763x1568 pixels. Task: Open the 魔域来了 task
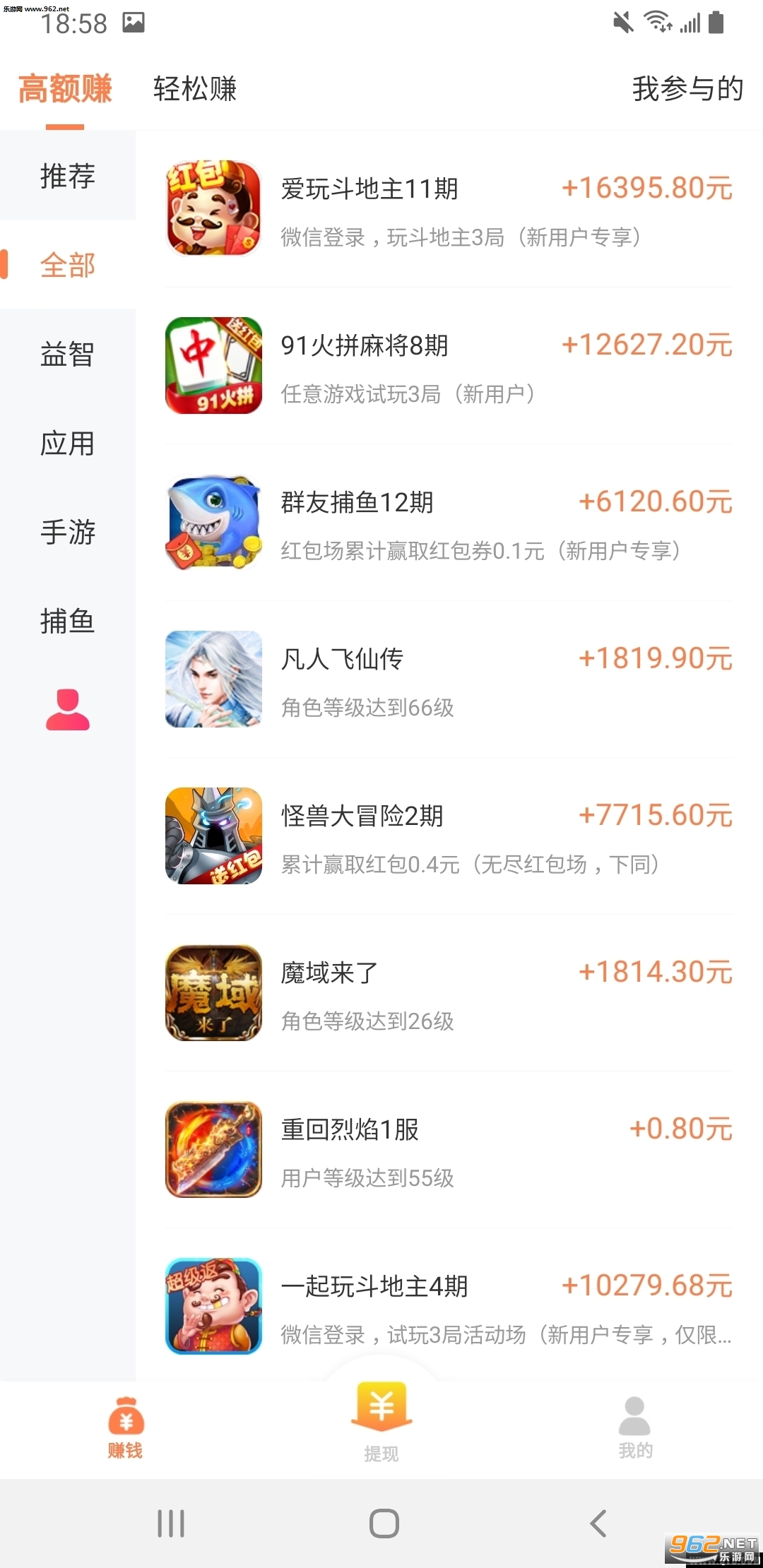(449, 993)
